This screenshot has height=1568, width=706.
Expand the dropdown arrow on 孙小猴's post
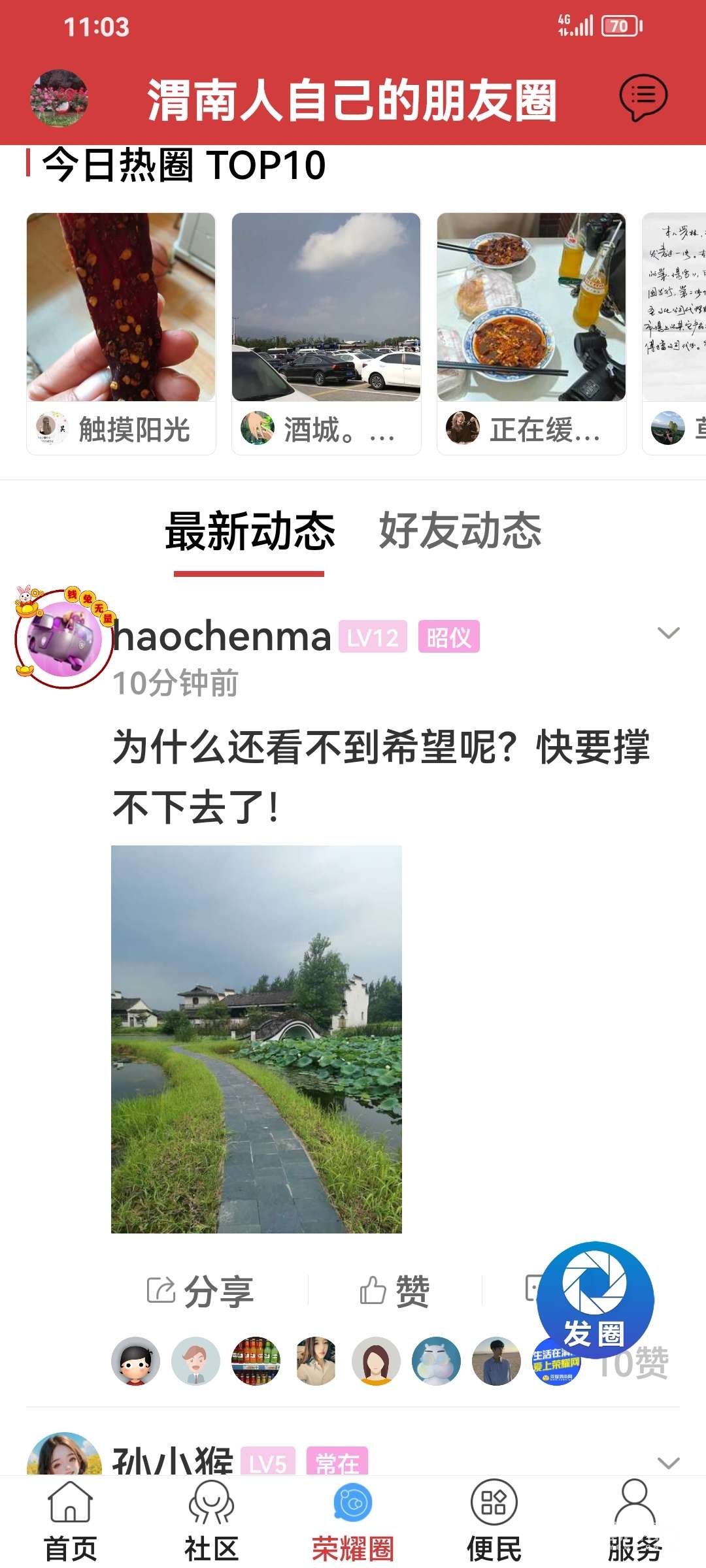click(668, 1462)
